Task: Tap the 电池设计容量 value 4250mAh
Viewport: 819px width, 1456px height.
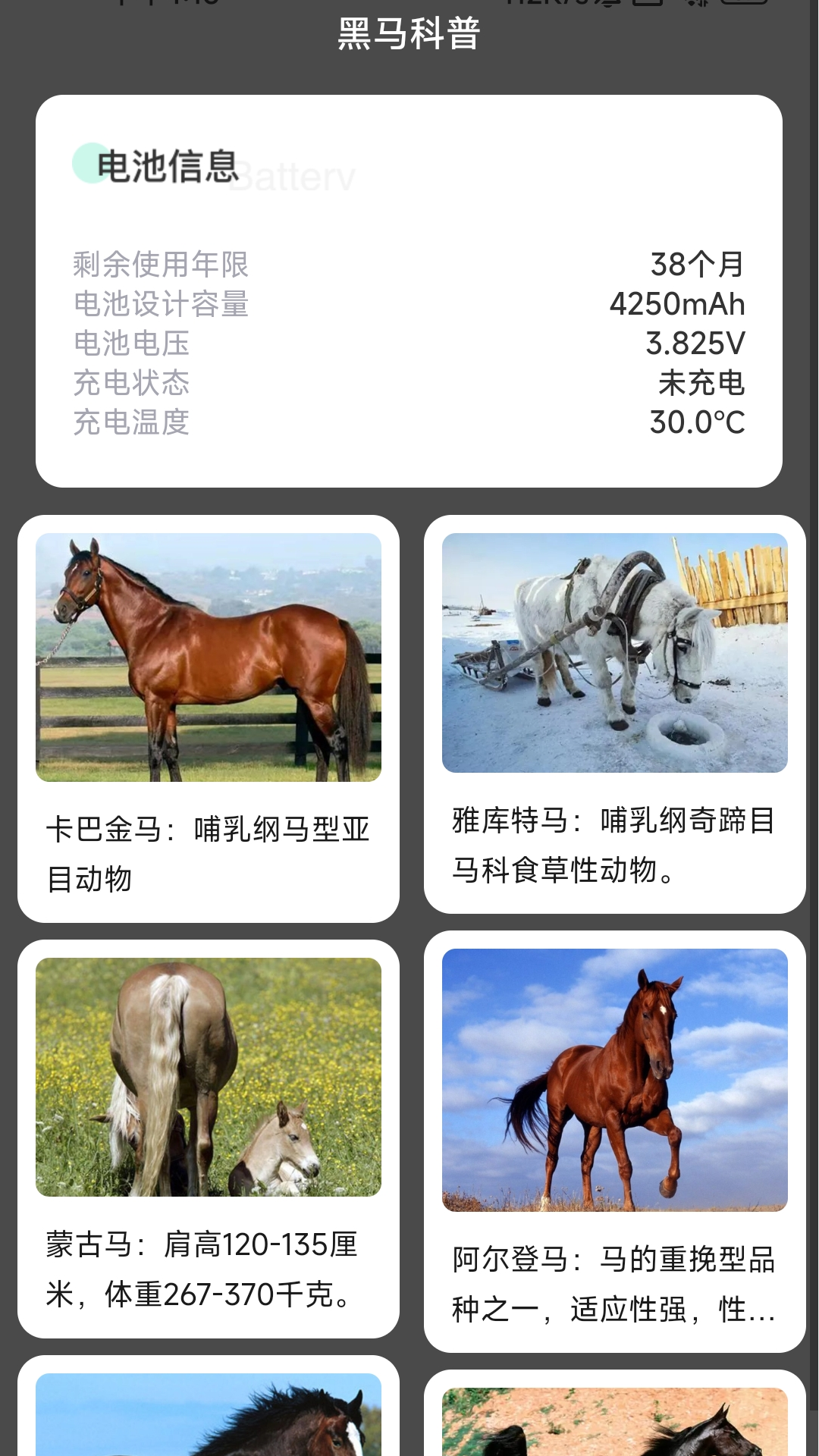Action: 677,305
